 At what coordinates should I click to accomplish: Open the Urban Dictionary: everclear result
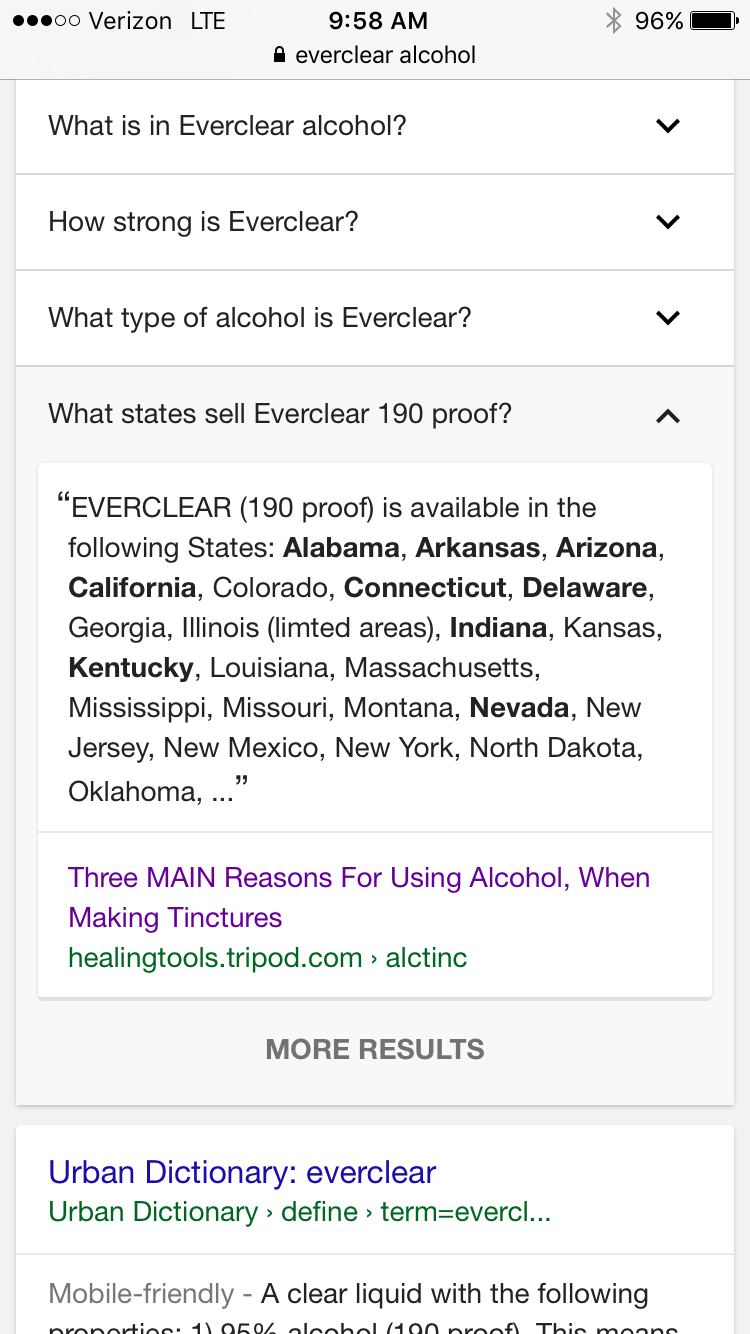click(242, 1172)
